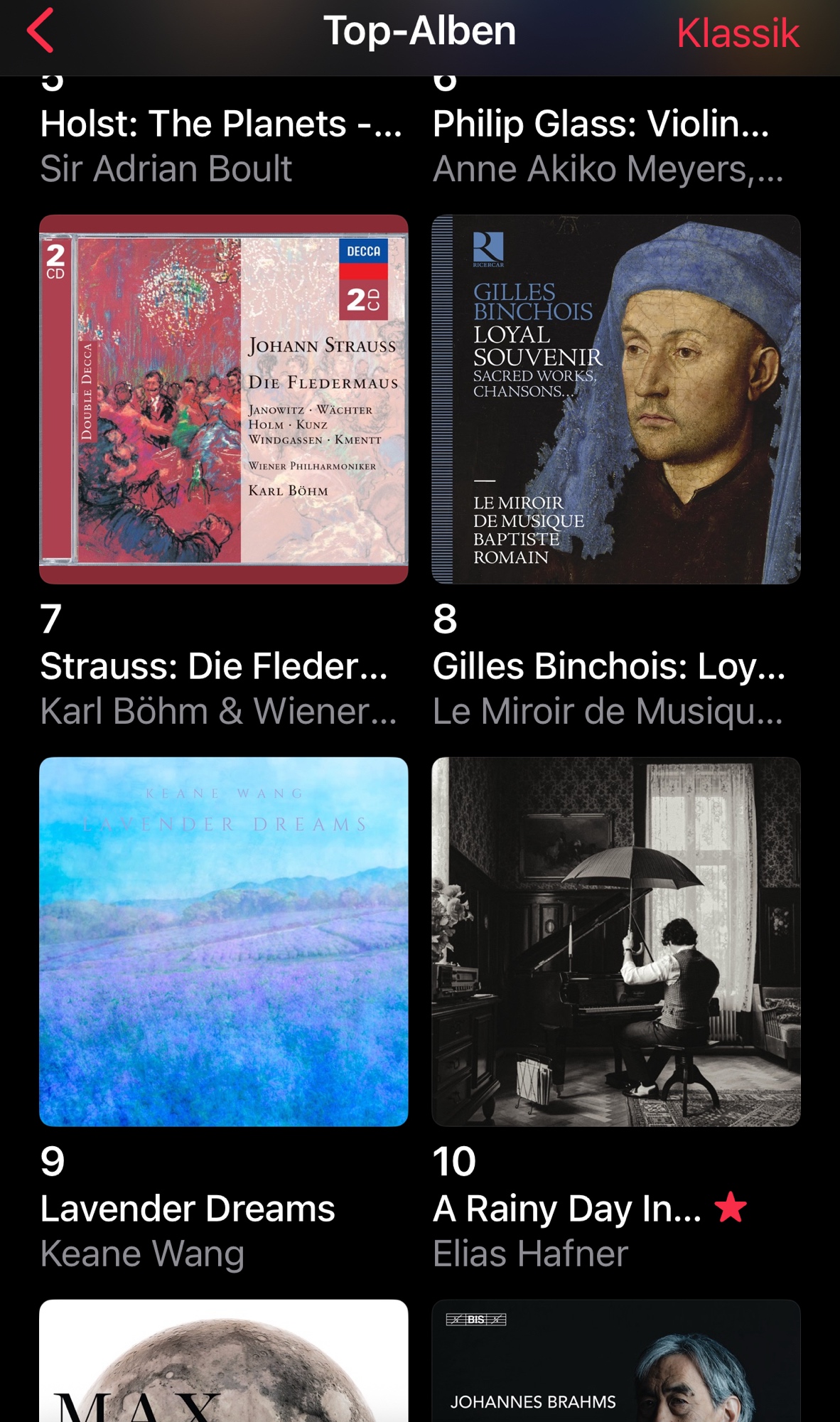This screenshot has height=1422, width=840.
Task: Open Holst: The Planets album
Action: [220, 124]
